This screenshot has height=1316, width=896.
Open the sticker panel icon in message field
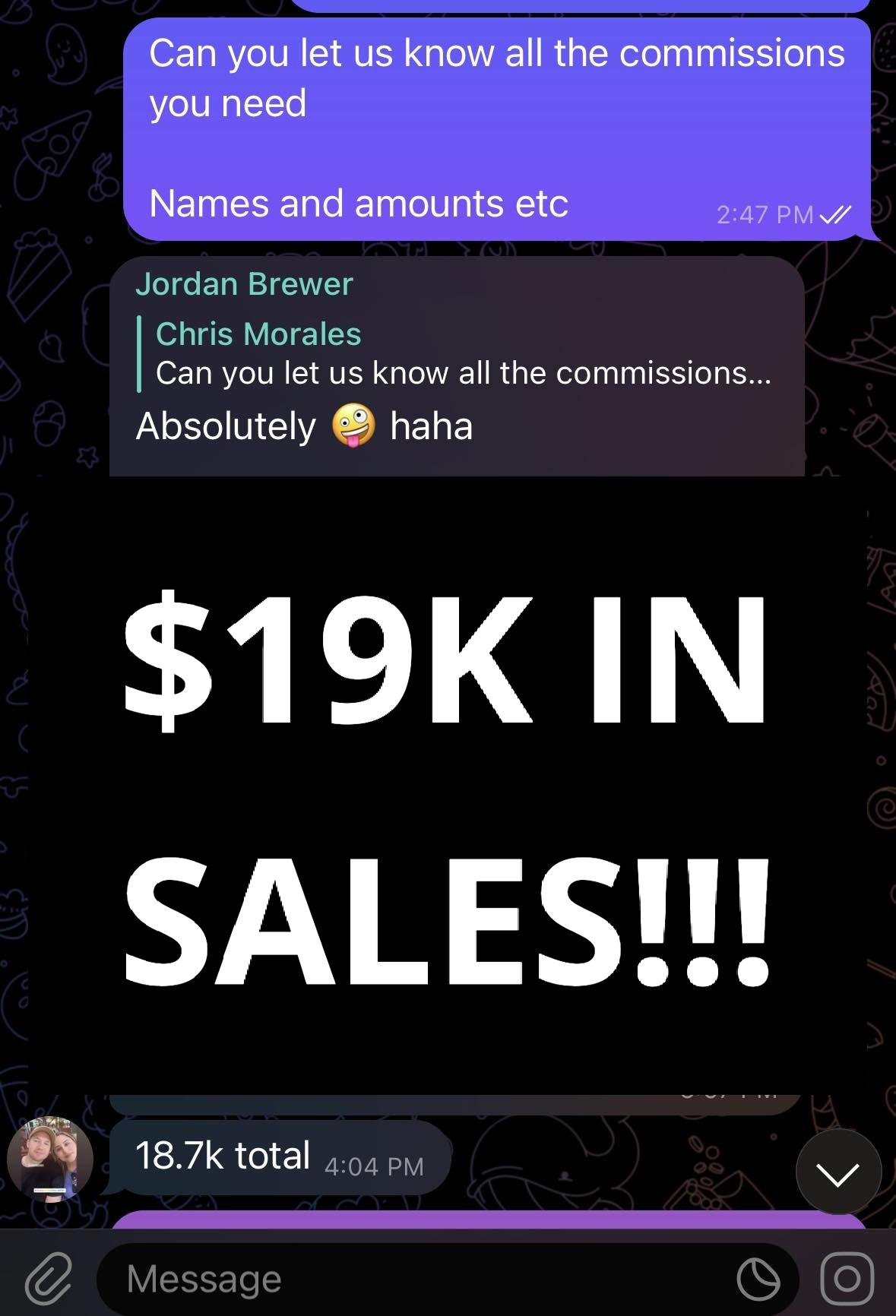[x=758, y=1279]
